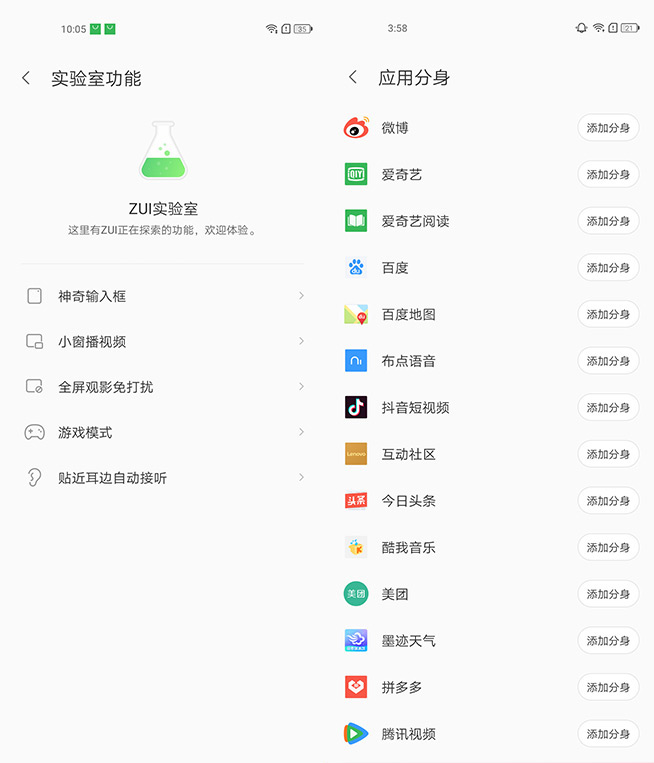Image resolution: width=654 pixels, height=763 pixels.
Task: Add an app clone for 美团
Action: pos(608,594)
